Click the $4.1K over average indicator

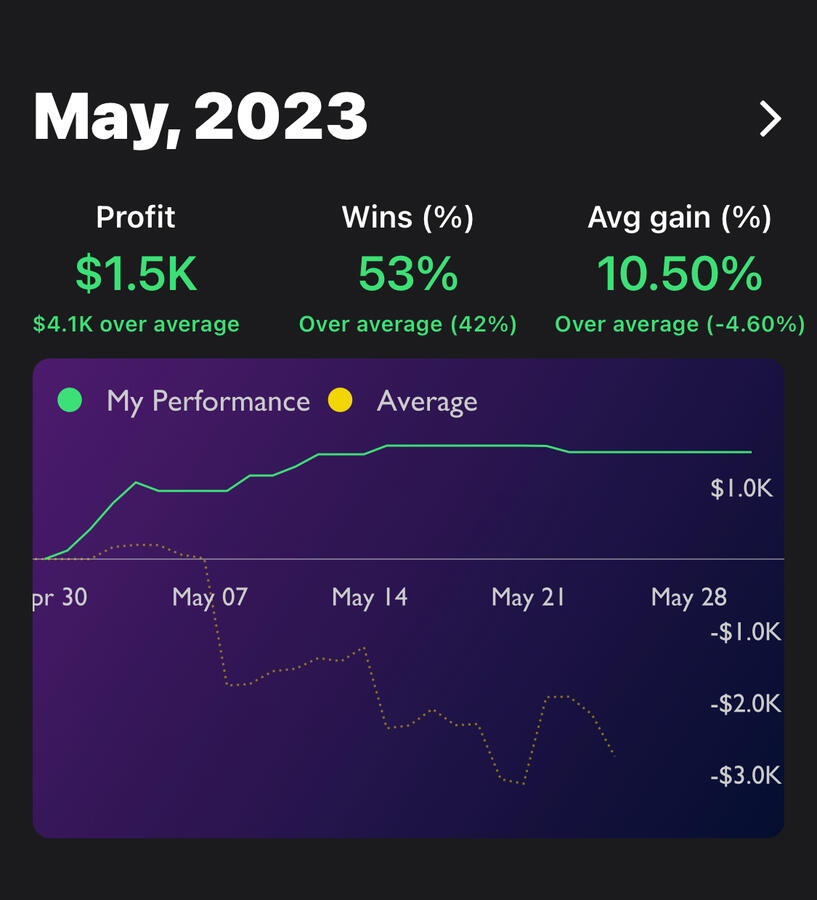click(134, 324)
